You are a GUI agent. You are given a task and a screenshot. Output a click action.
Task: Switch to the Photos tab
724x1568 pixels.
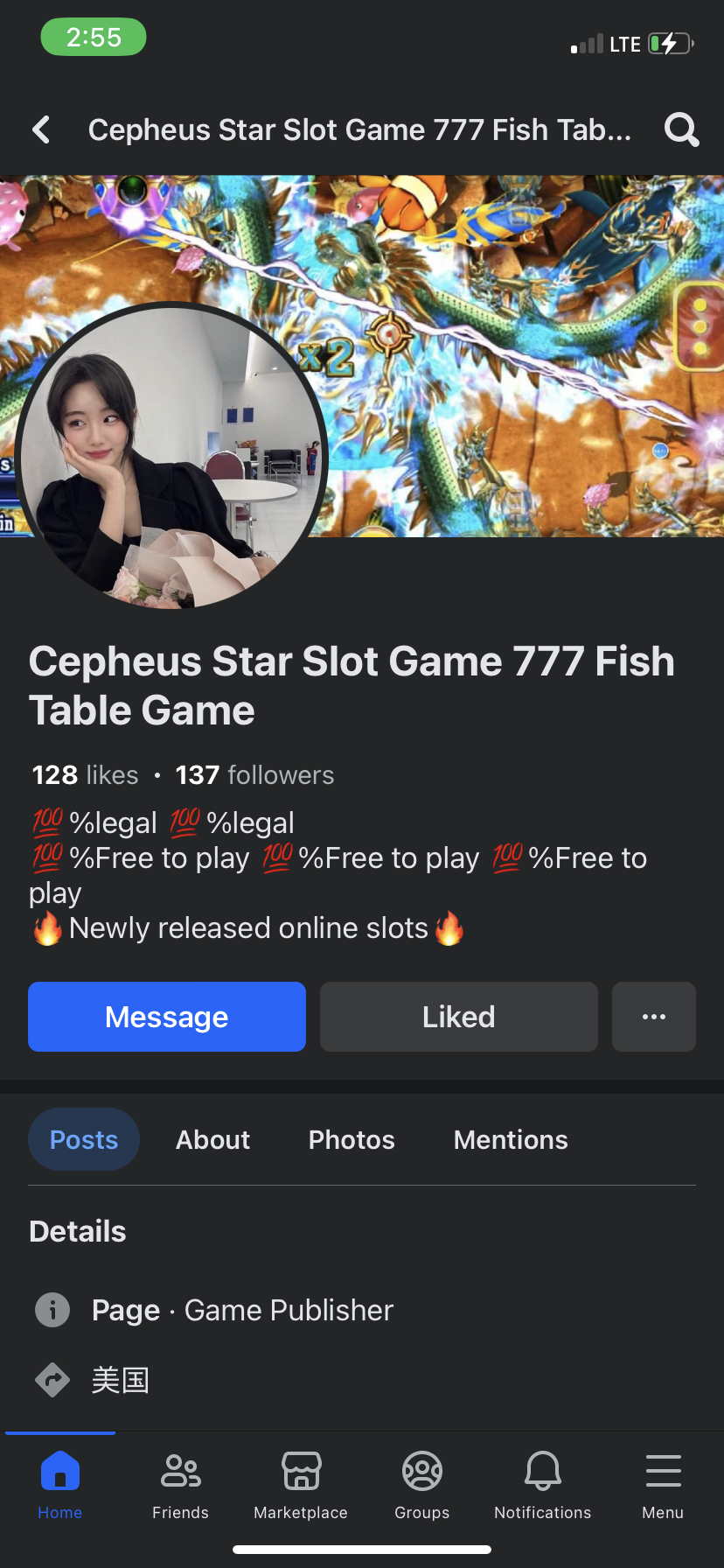point(352,1139)
